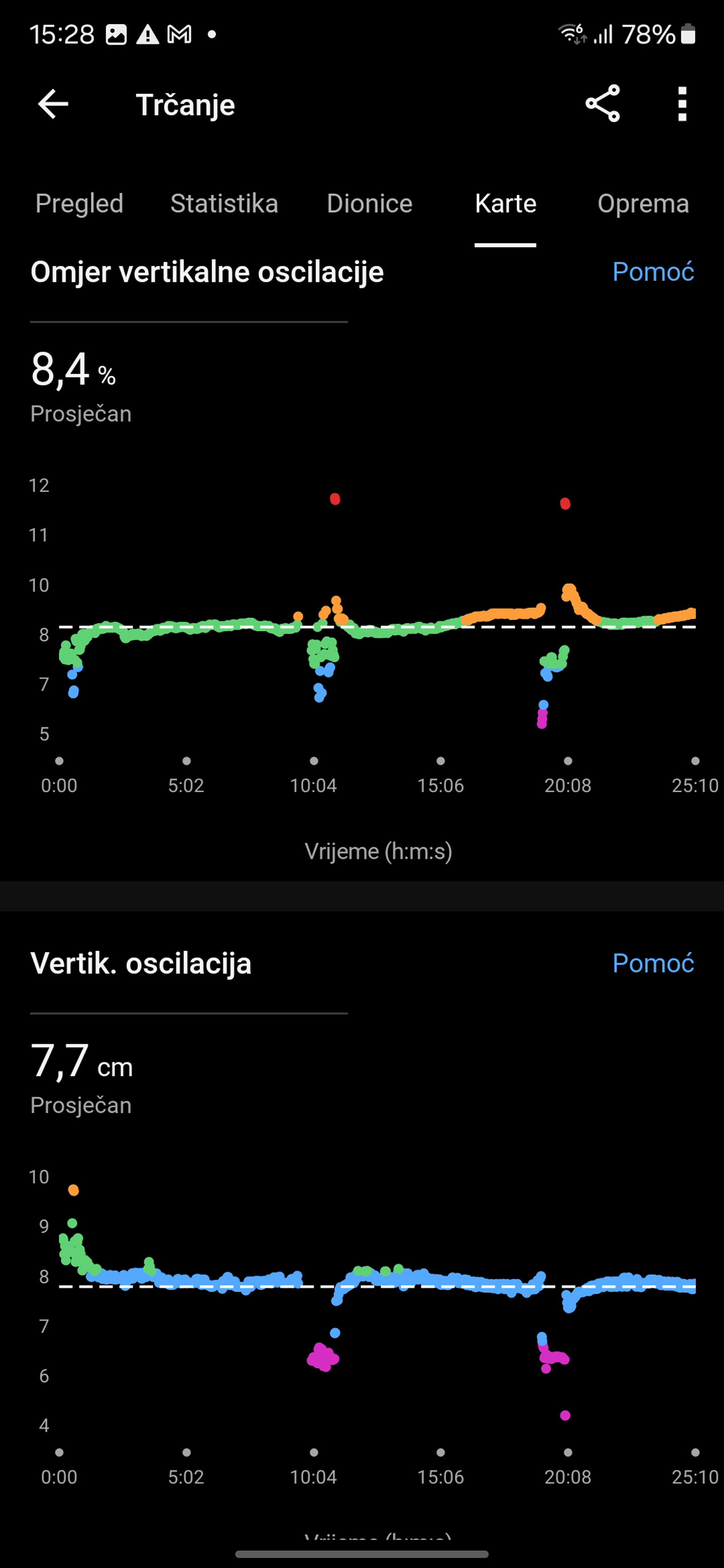Open the Statistika tab
This screenshot has width=724, height=1568.
224,204
